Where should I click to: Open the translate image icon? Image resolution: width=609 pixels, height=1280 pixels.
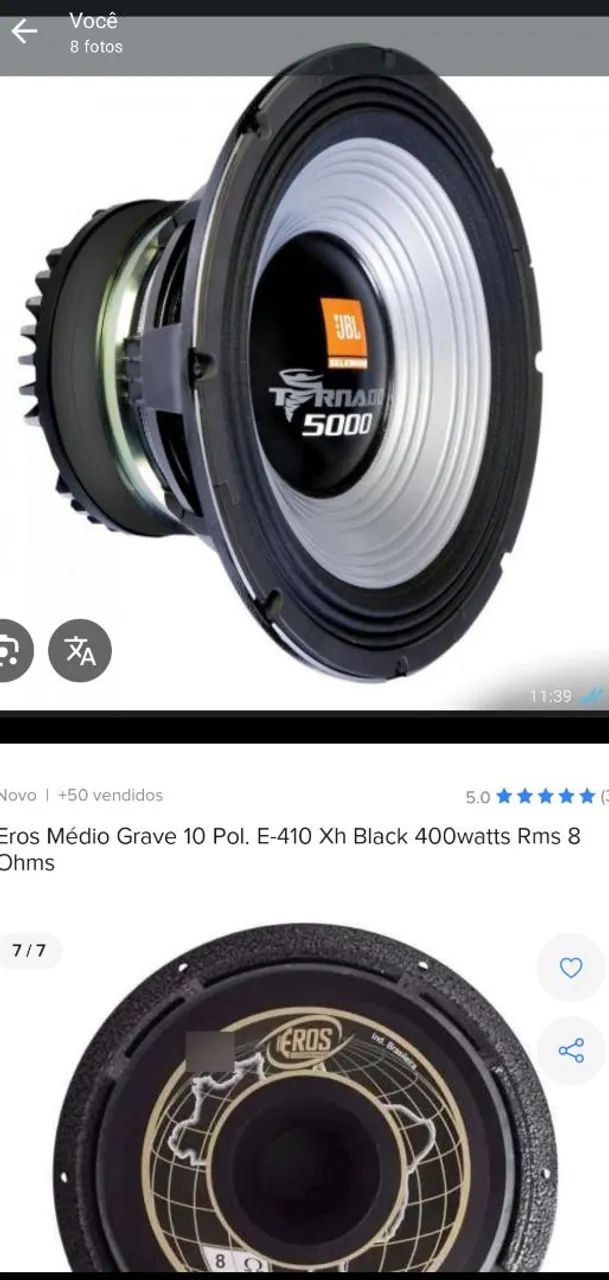point(80,651)
